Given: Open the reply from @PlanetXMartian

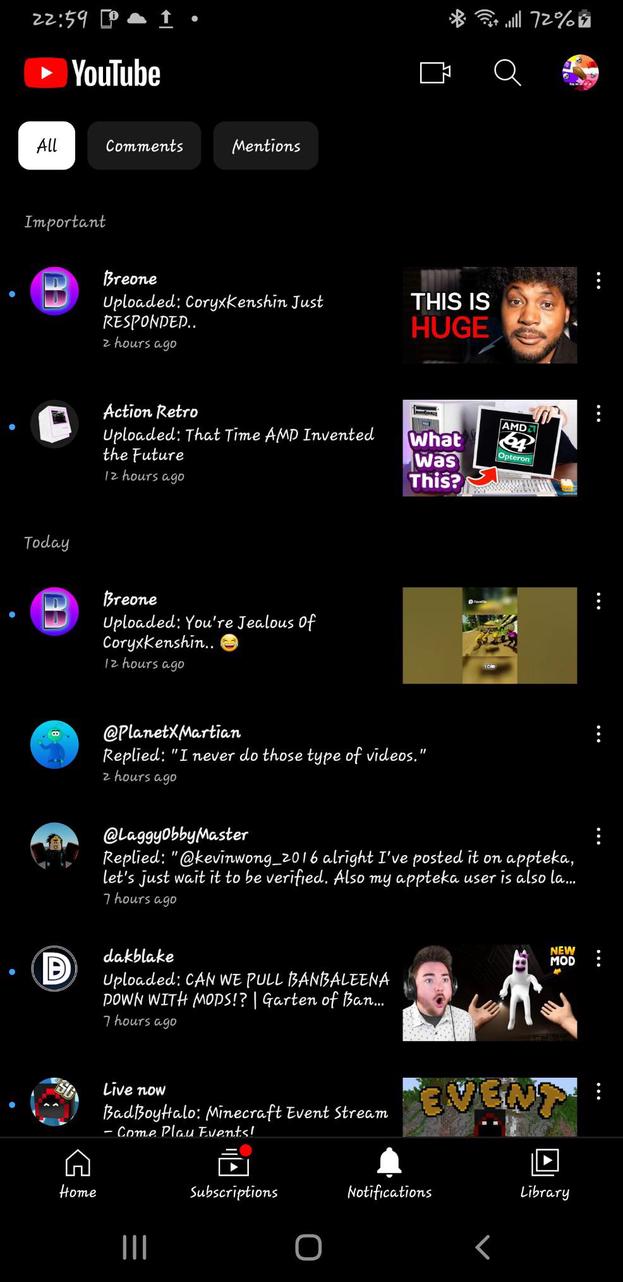Looking at the screenshot, I should point(300,754).
